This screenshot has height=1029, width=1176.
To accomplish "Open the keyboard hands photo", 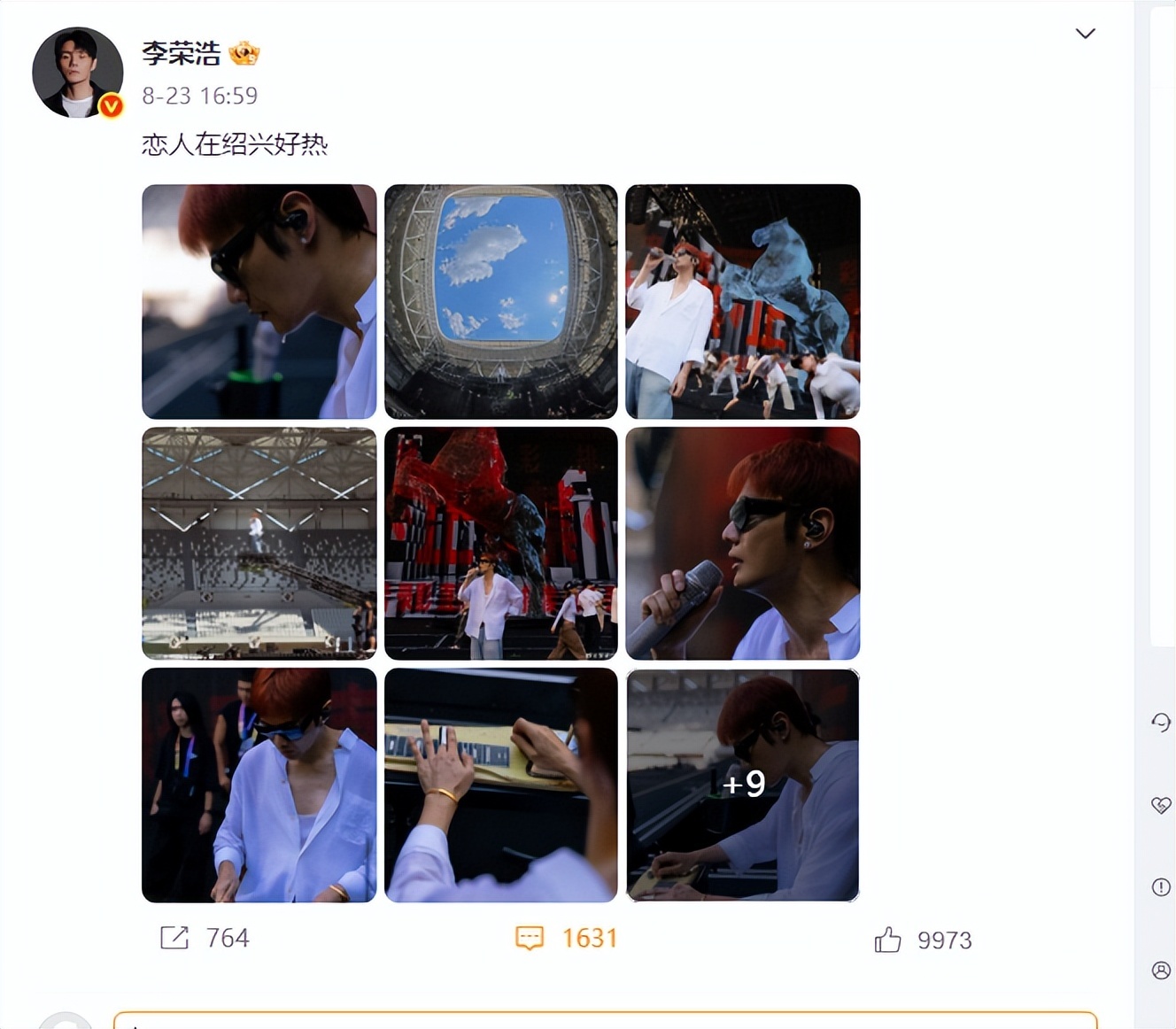I will coord(500,785).
